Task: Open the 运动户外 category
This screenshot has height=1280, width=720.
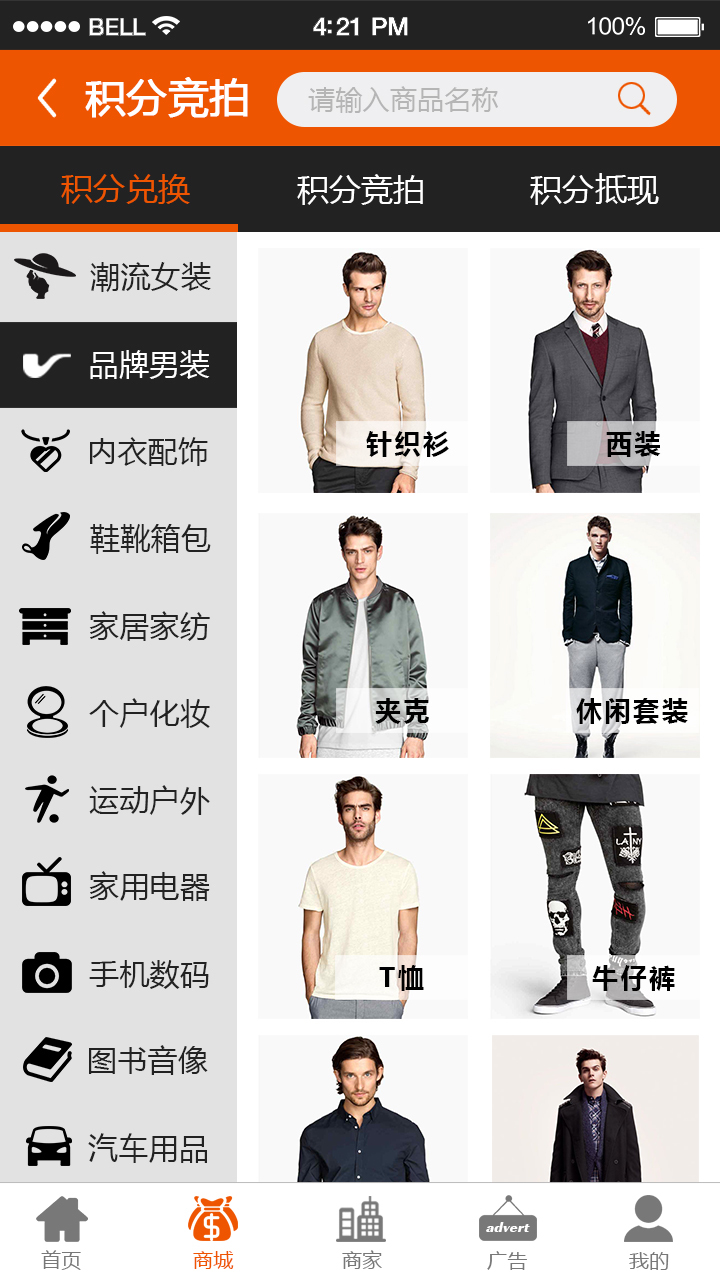Action: 118,801
